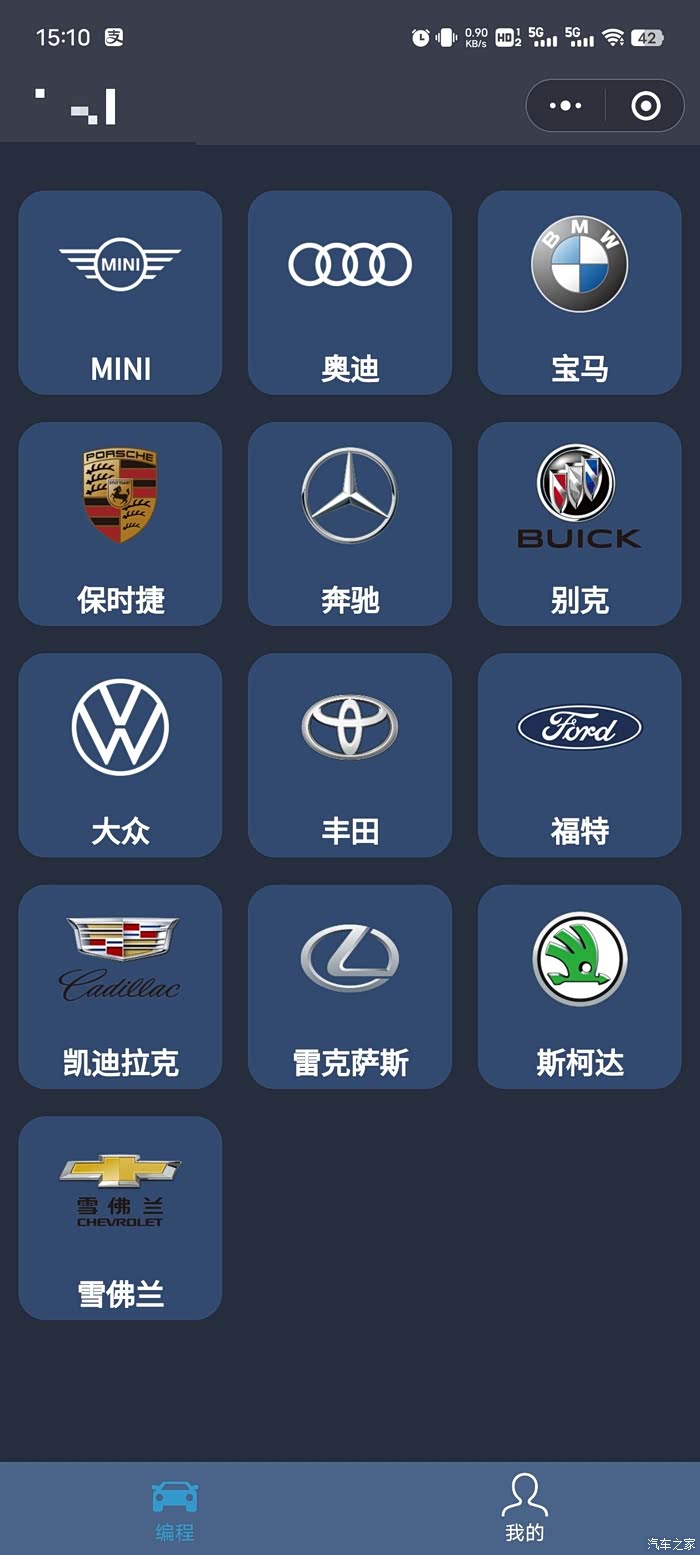This screenshot has height=1555, width=700.
Task: Select the 奔驰 (Mercedes-Benz) card
Action: [x=350, y=524]
